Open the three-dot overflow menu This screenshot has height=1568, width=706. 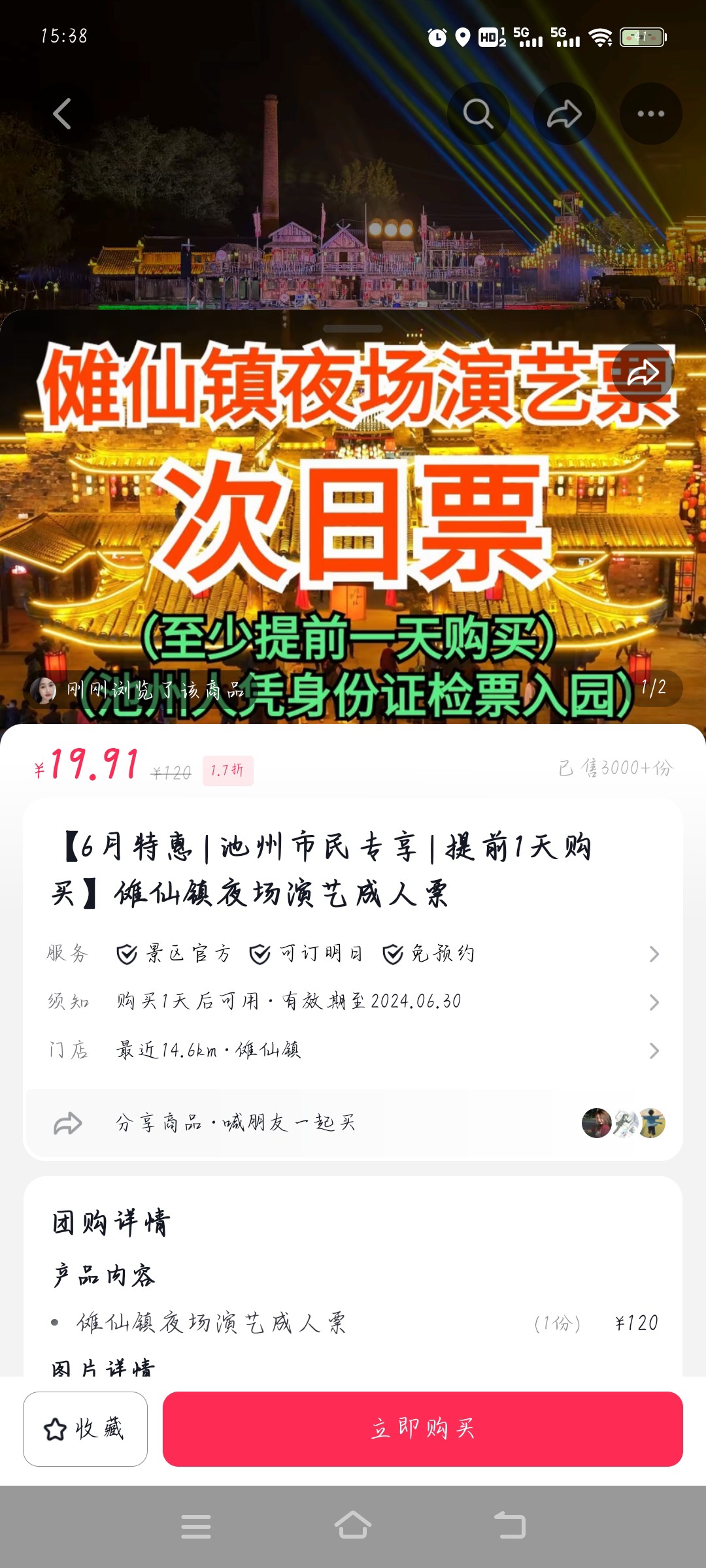[x=650, y=114]
